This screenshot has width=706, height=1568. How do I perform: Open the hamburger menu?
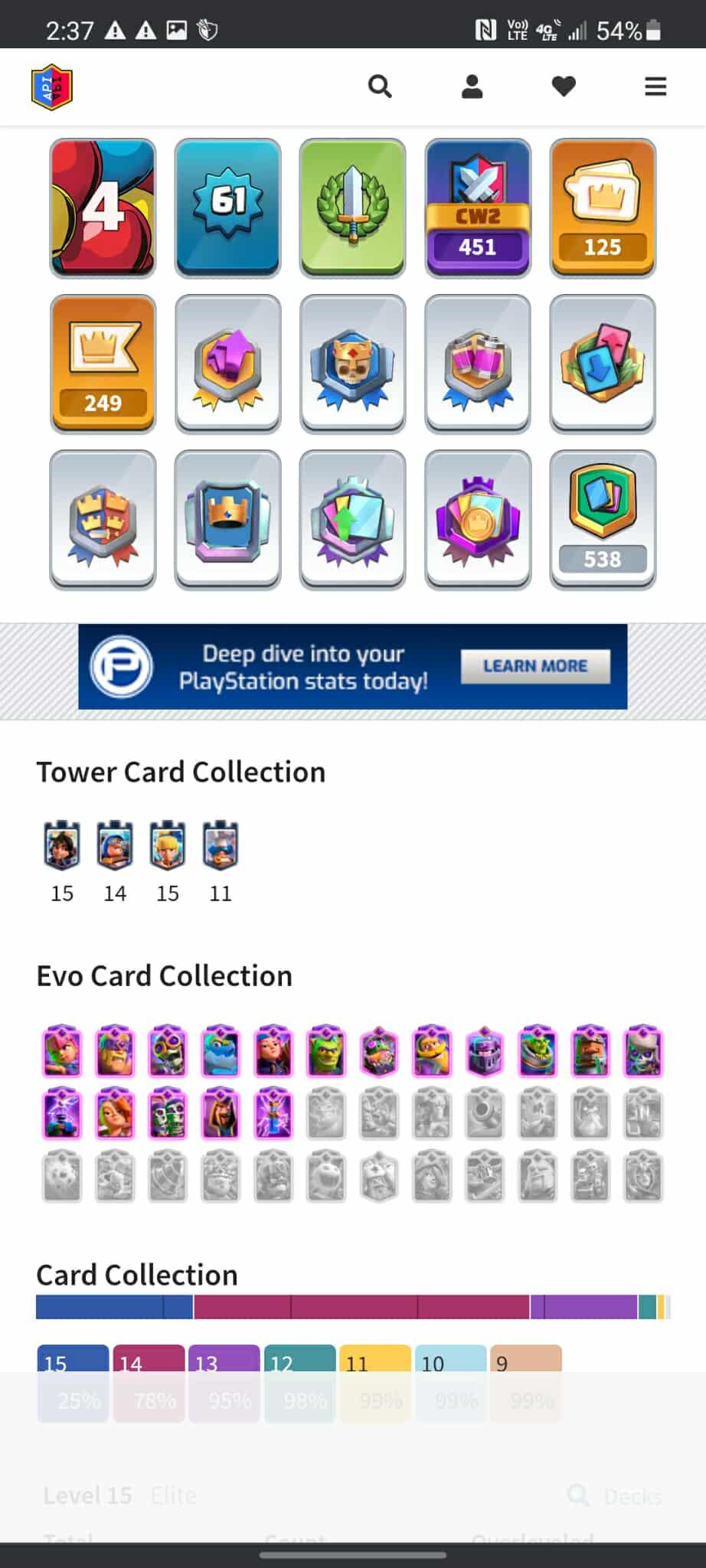click(655, 87)
